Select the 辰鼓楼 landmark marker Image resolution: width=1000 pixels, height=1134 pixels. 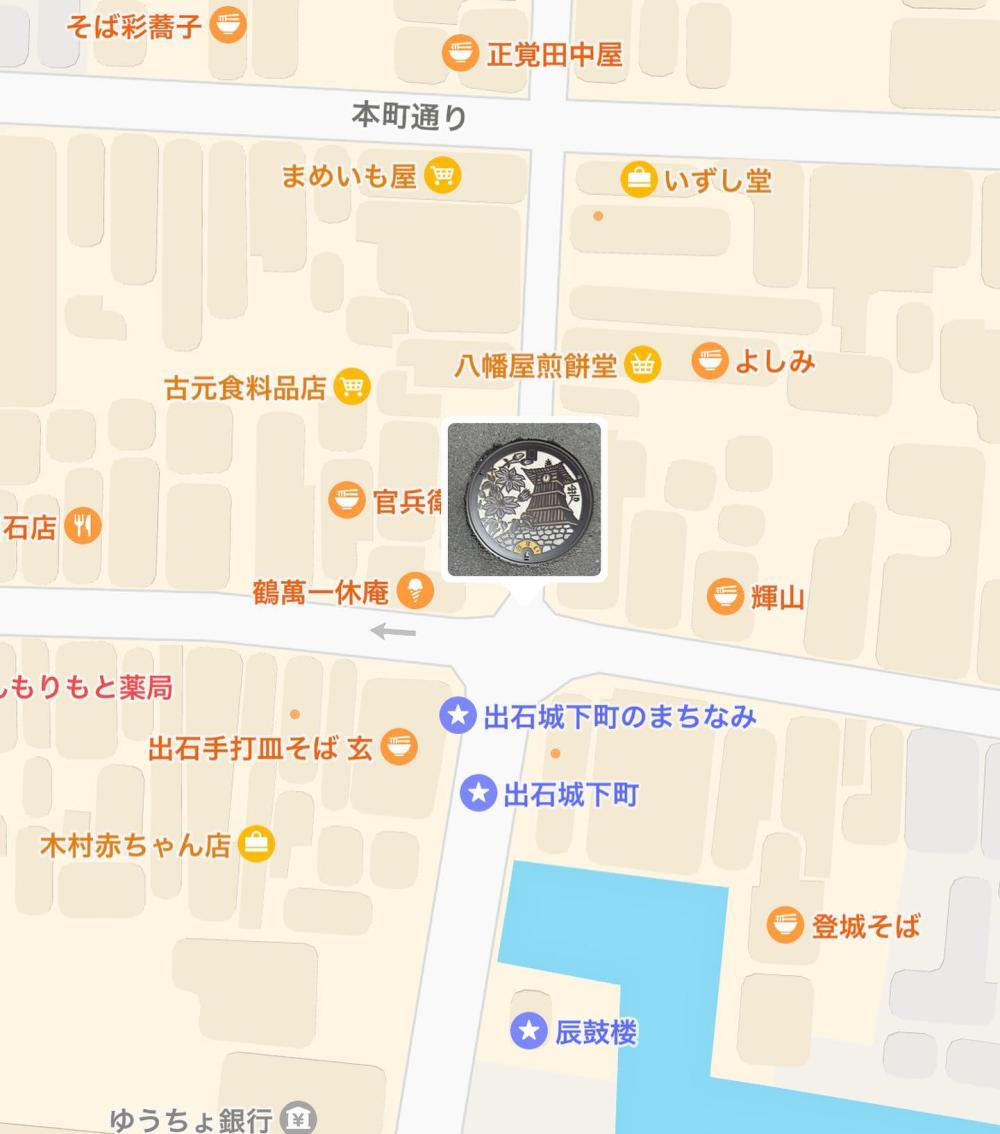[528, 1031]
